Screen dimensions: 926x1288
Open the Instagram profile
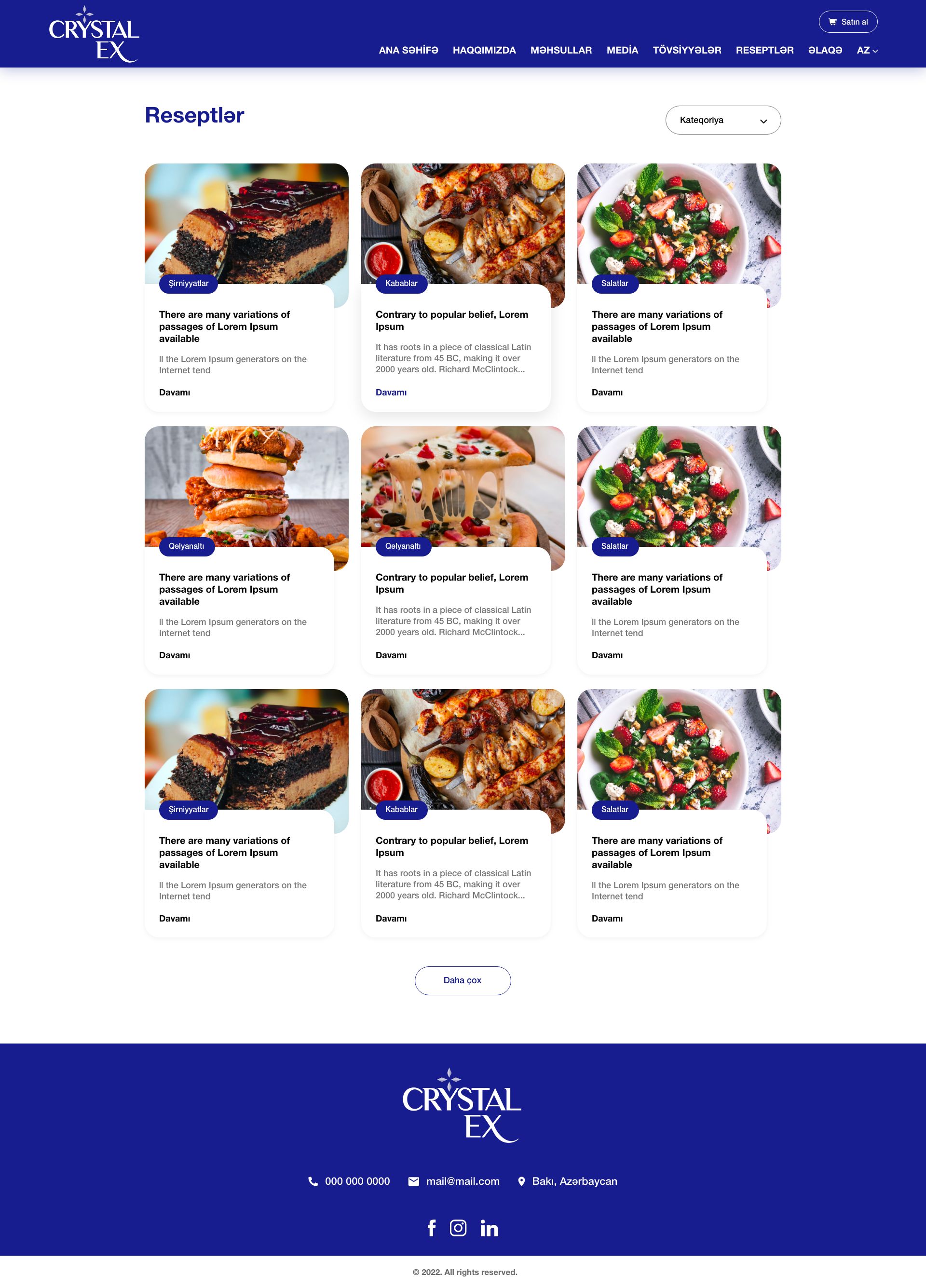458,1228
